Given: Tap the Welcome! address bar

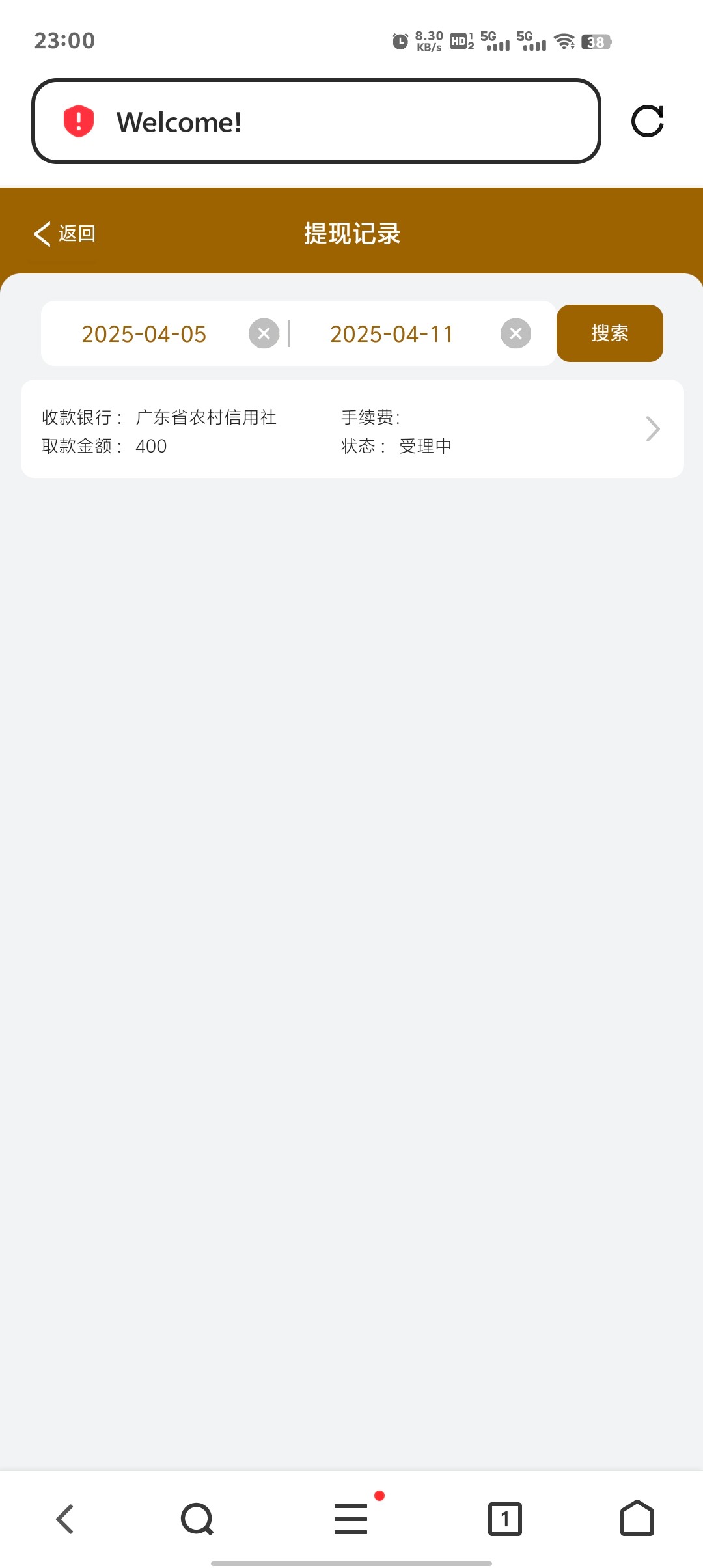Looking at the screenshot, I should click(x=316, y=121).
